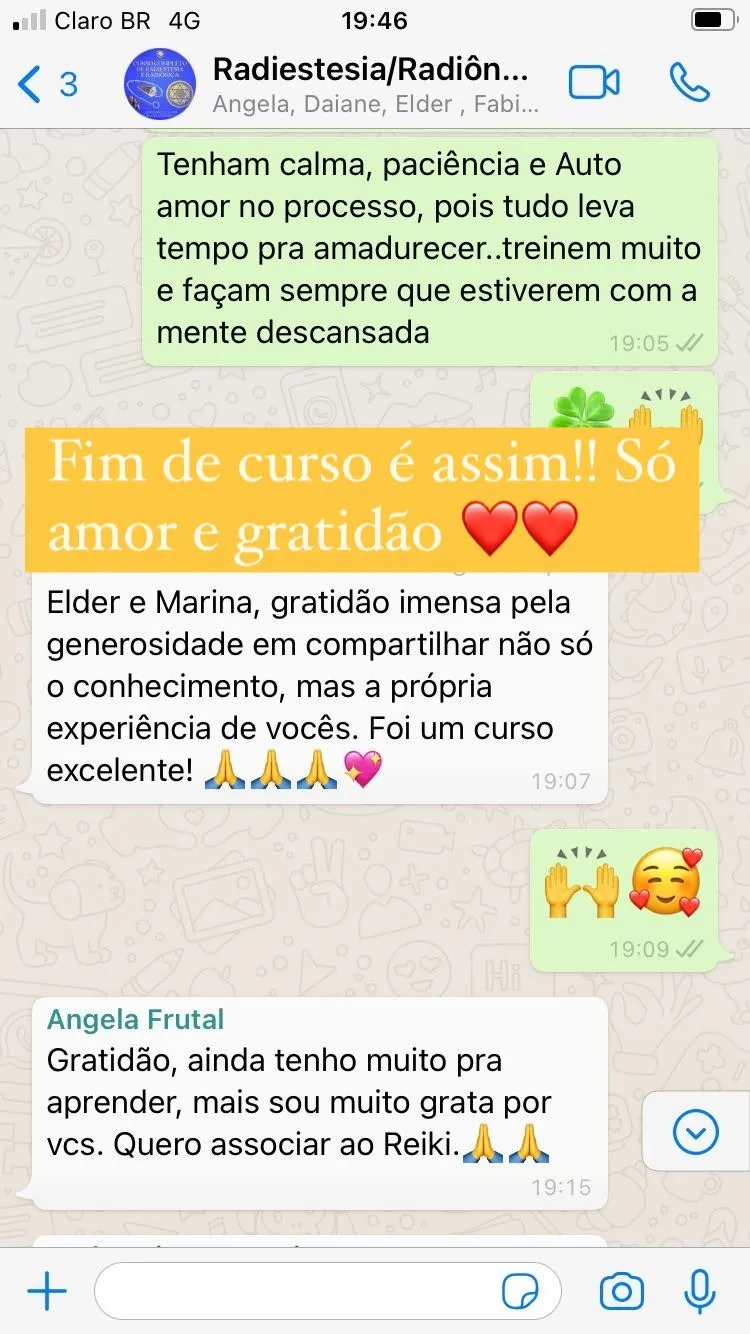Open the camera to take a photo
This screenshot has height=1334, width=750.
click(x=622, y=1290)
